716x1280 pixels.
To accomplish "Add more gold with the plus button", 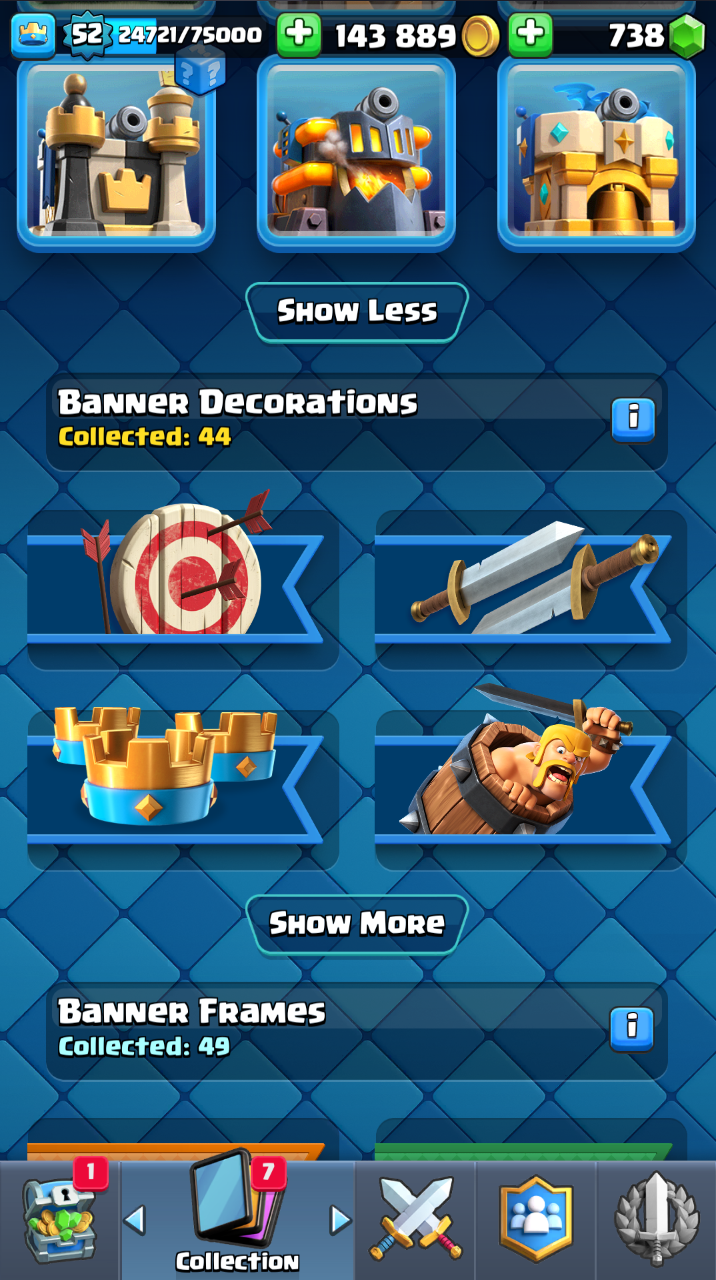I will tap(298, 36).
